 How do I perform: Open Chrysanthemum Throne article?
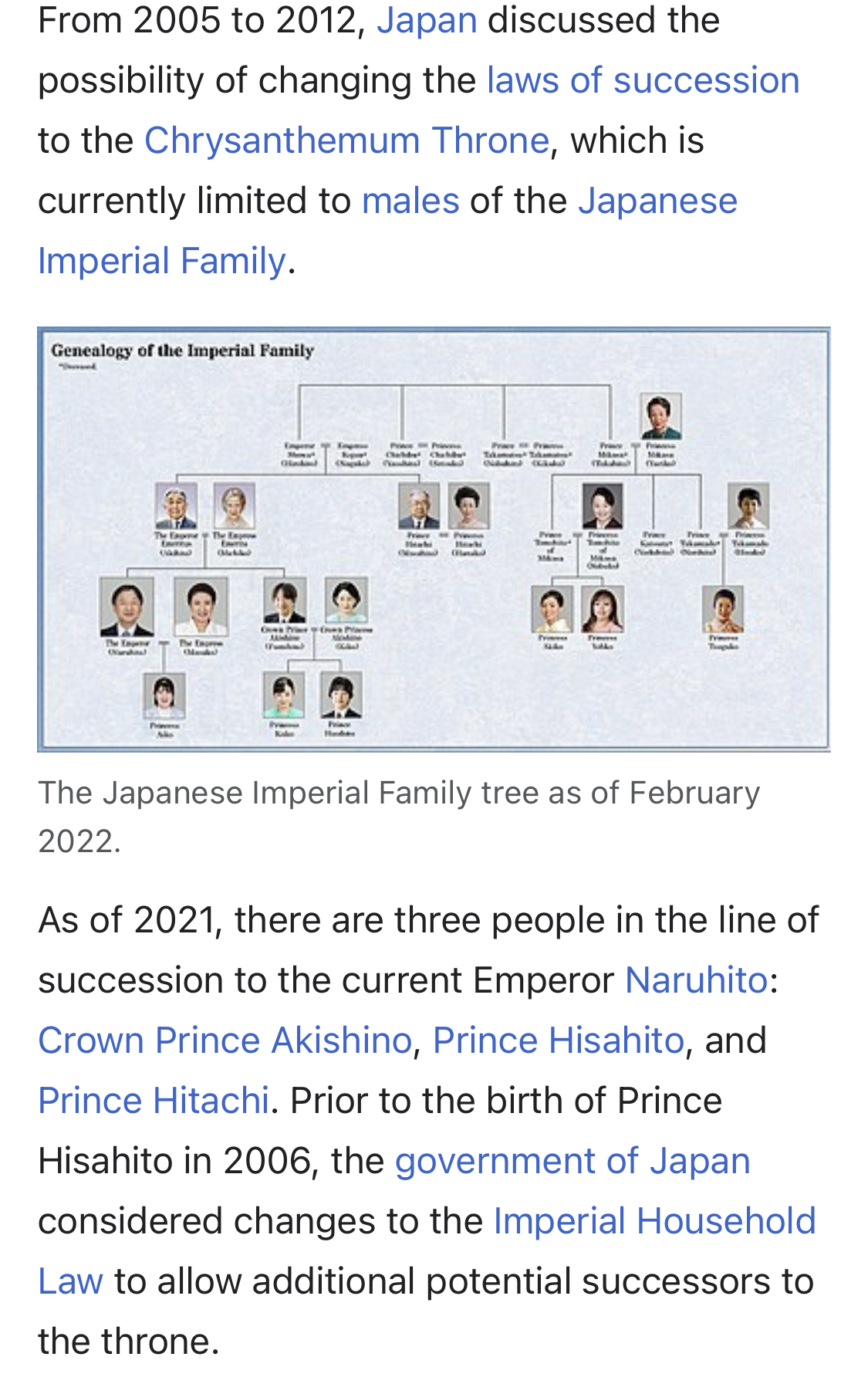pyautogui.click(x=346, y=140)
